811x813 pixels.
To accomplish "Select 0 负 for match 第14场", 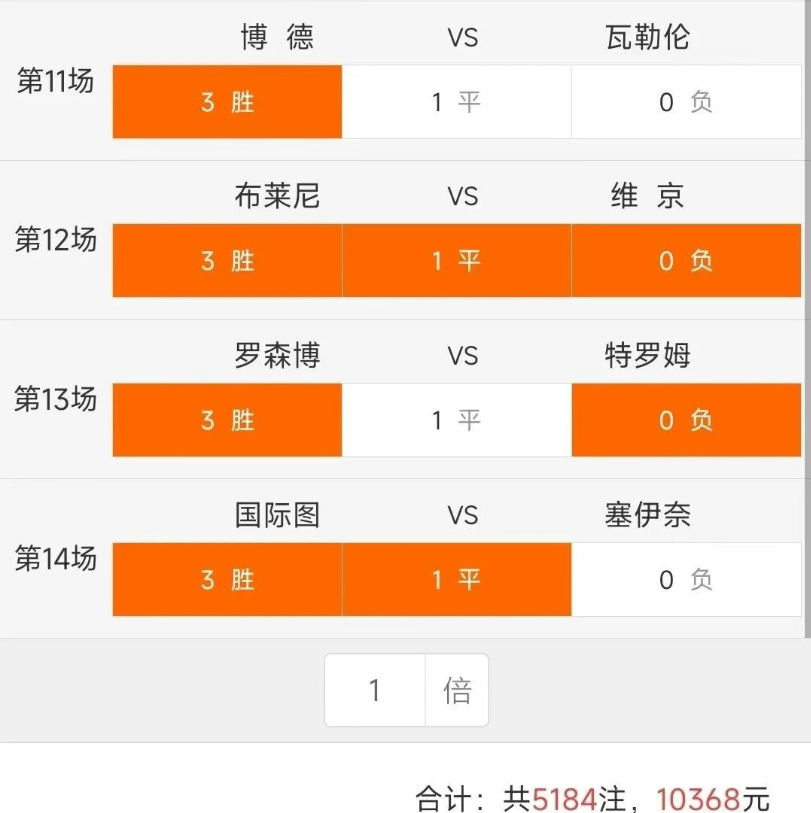I will click(x=686, y=580).
